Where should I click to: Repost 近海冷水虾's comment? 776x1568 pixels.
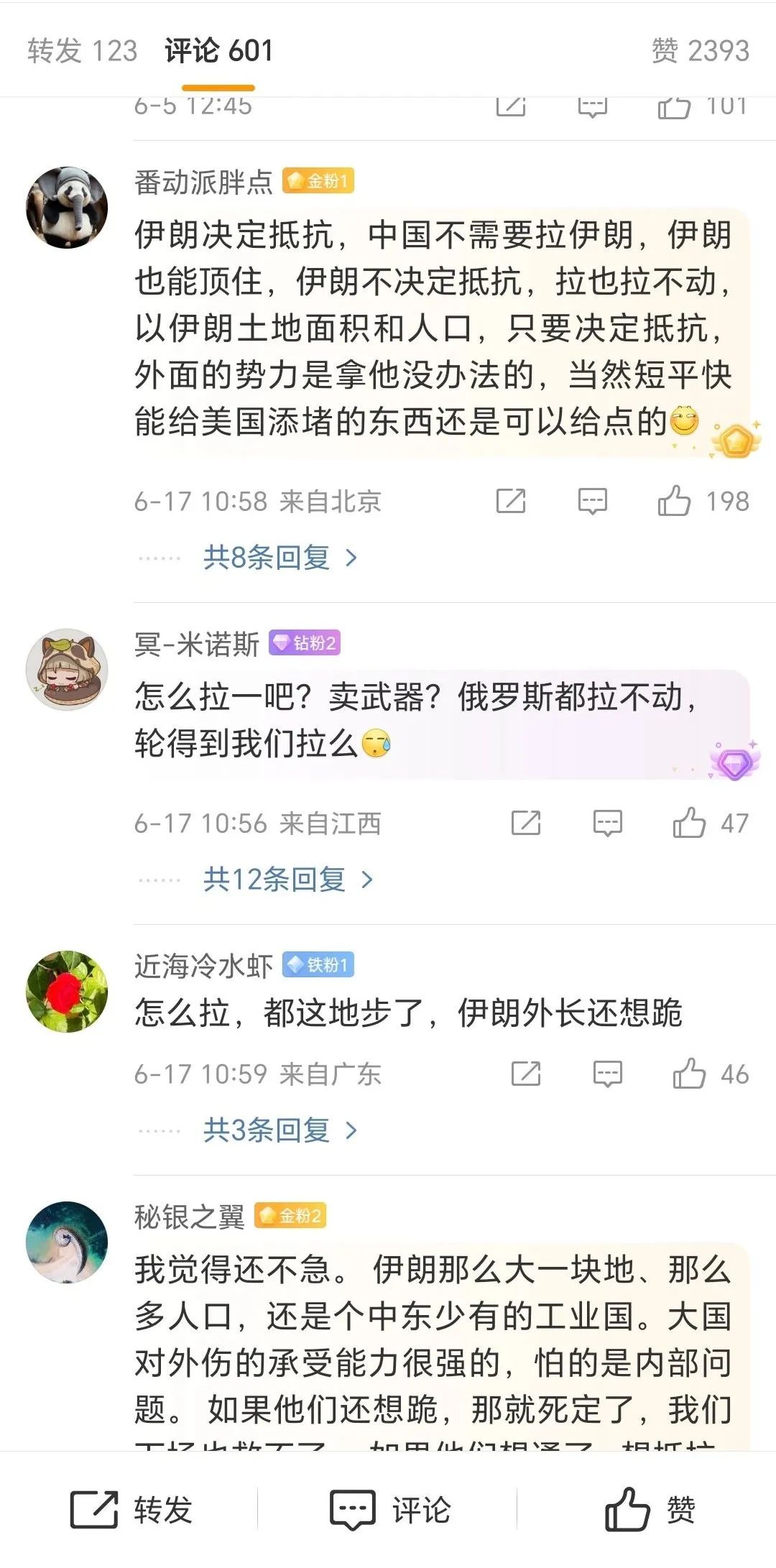(526, 1074)
